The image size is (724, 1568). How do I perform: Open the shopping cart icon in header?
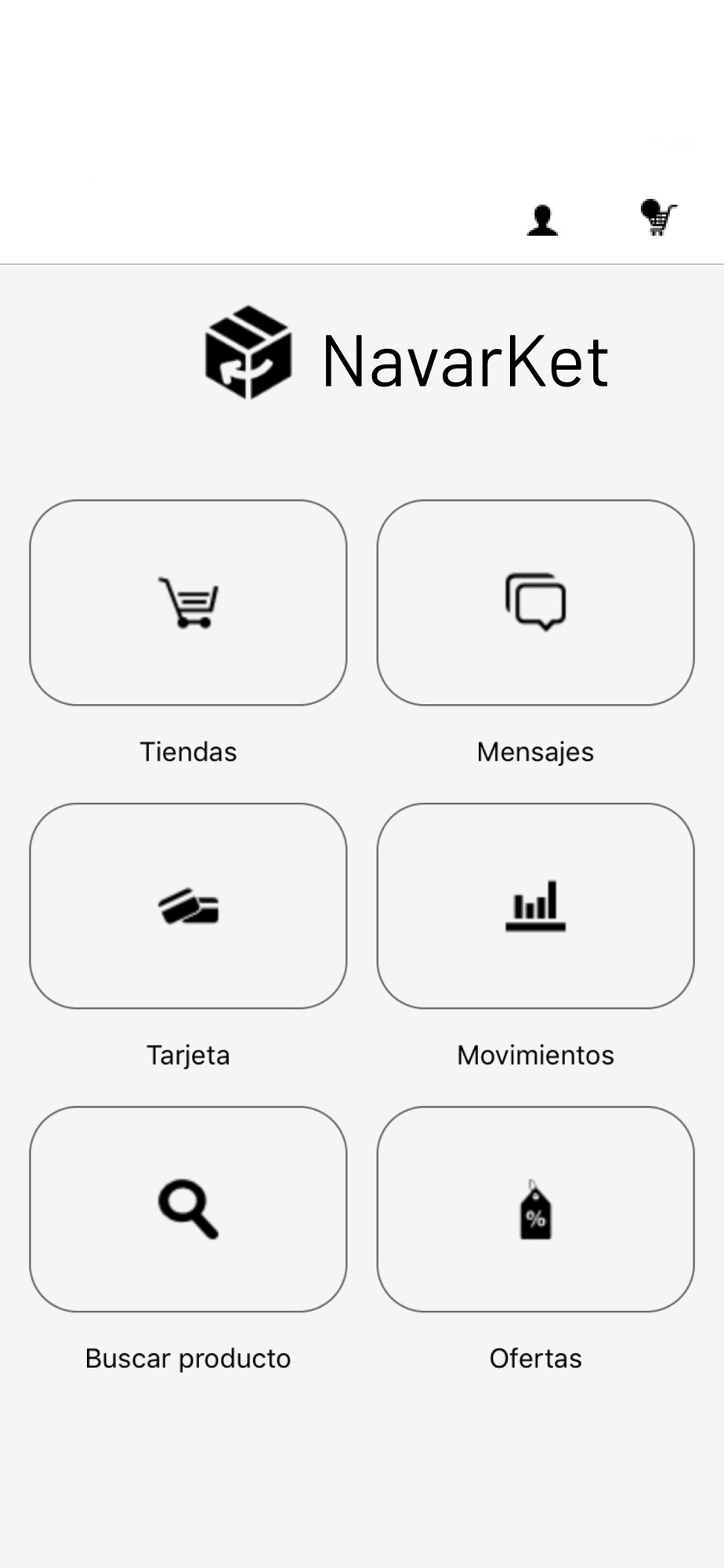pyautogui.click(x=658, y=217)
